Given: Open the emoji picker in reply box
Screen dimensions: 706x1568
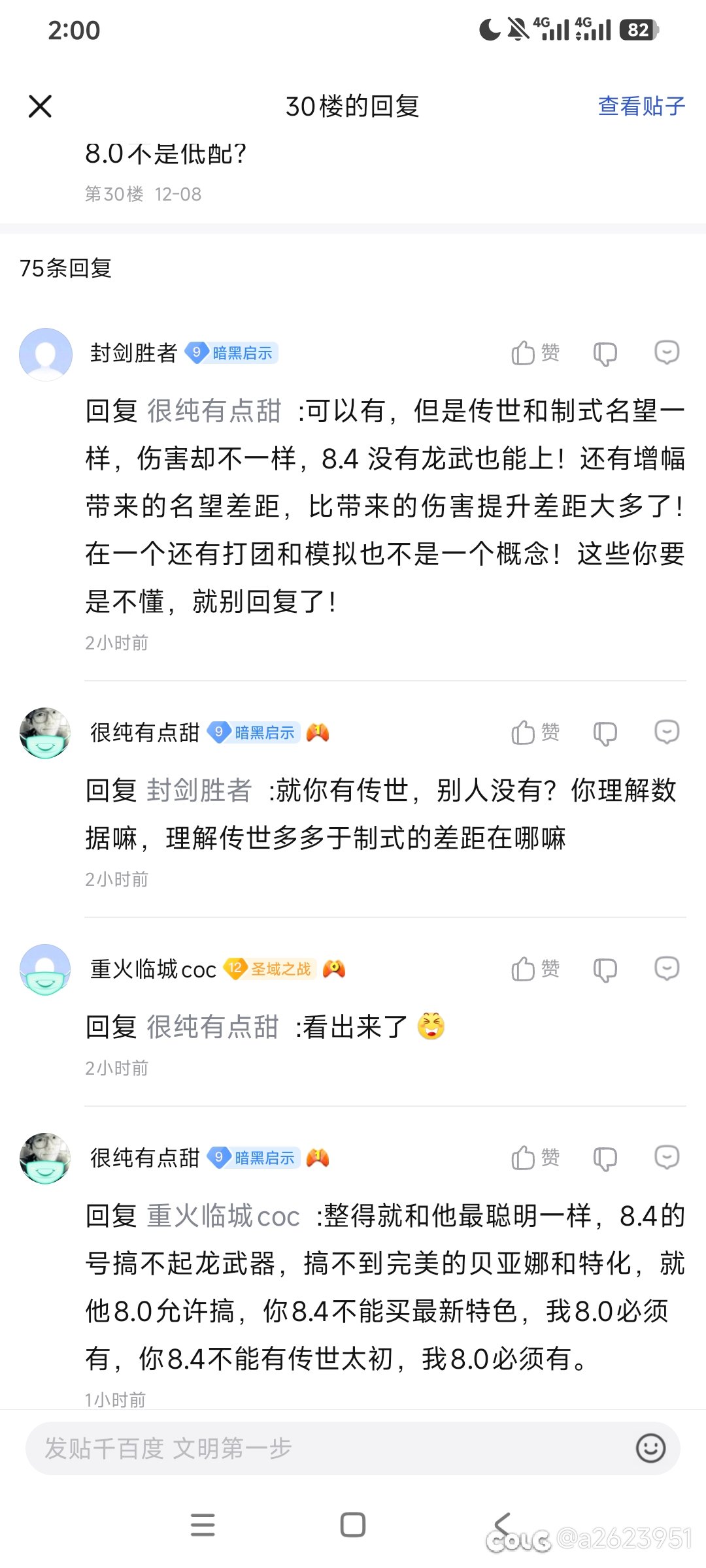Looking at the screenshot, I should [x=650, y=1448].
